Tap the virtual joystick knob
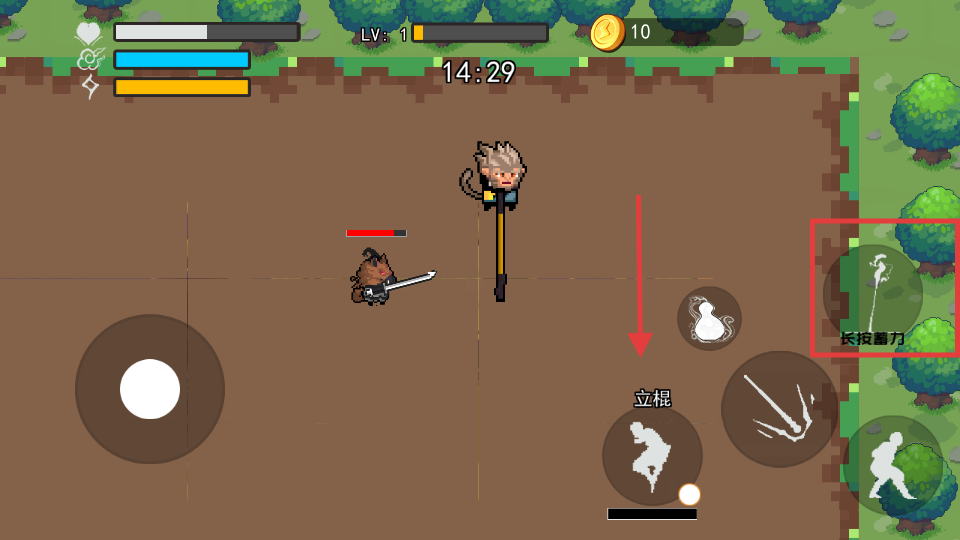Screen dimensions: 960x540 coord(150,389)
